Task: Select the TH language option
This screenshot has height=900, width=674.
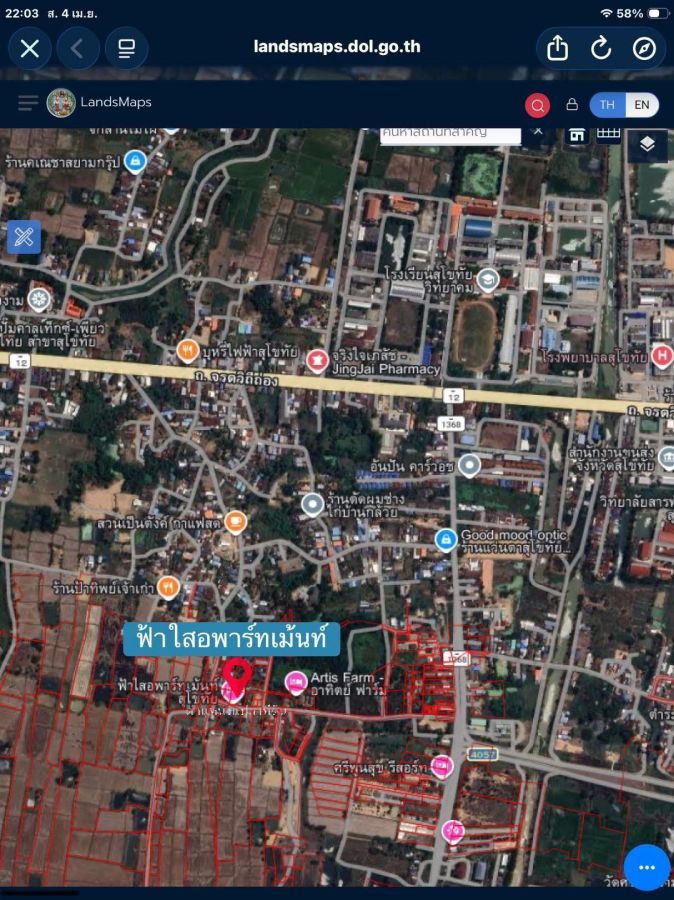Action: point(608,104)
